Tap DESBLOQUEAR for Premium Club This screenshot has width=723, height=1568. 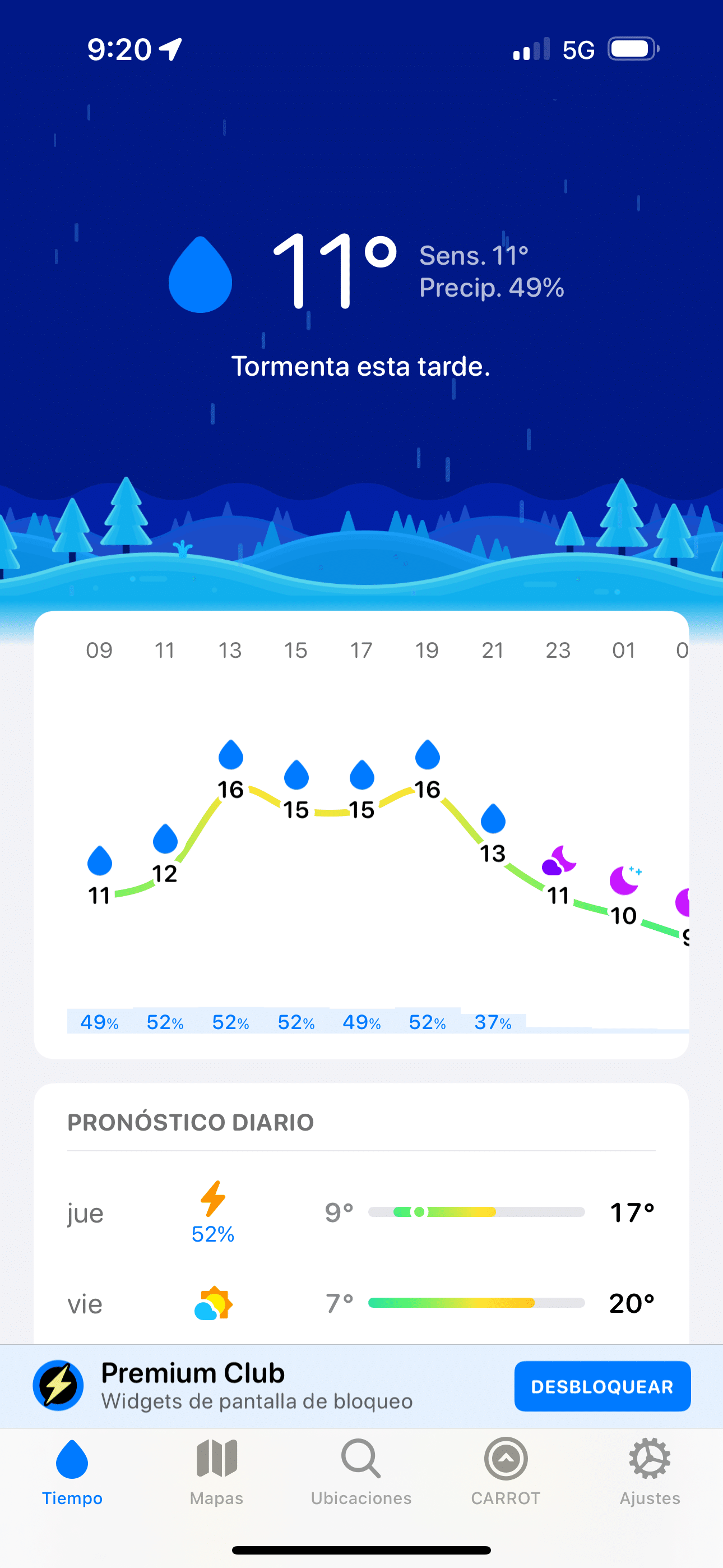(x=602, y=1386)
